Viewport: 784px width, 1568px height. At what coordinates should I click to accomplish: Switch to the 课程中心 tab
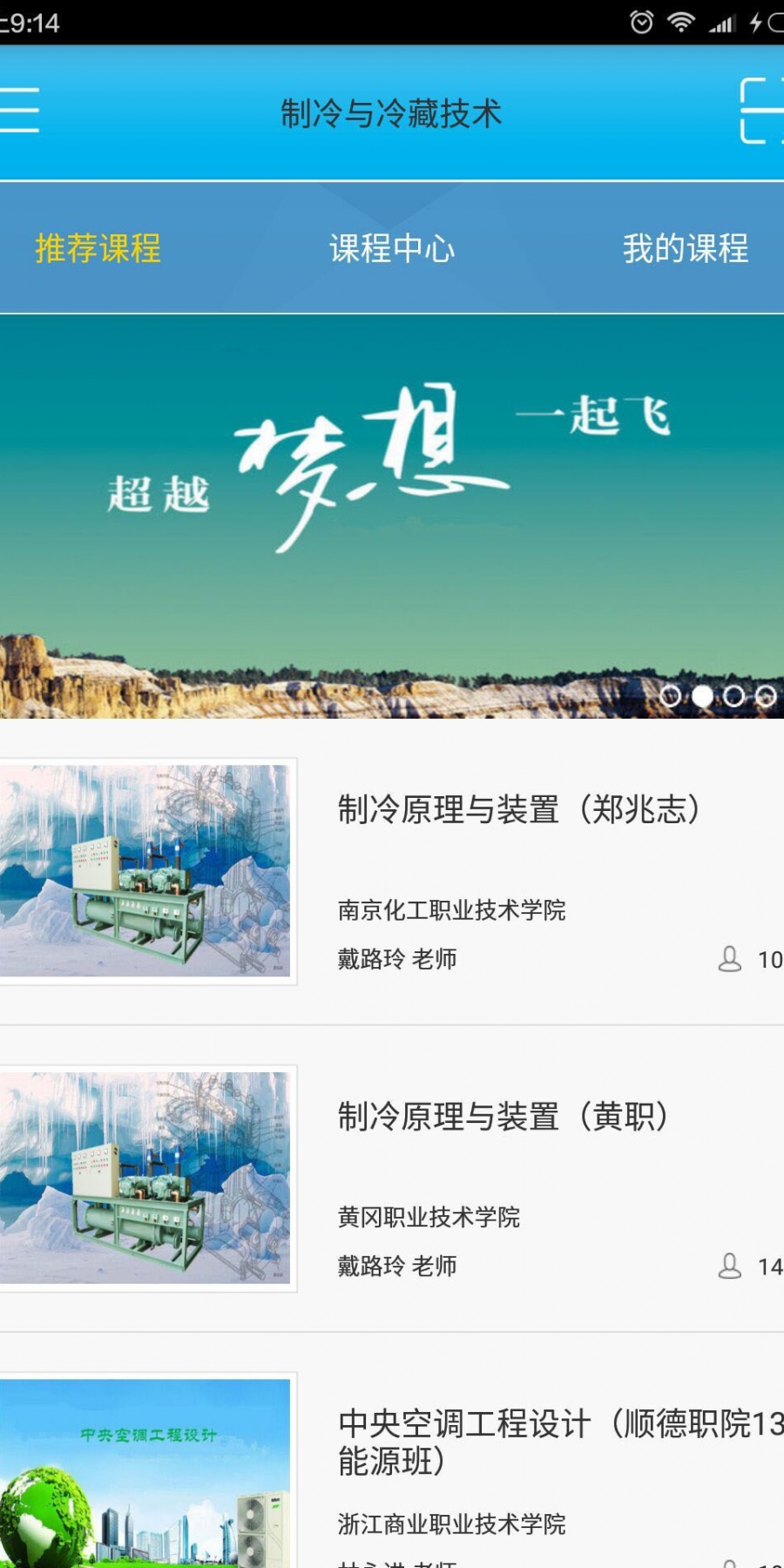coord(392,249)
